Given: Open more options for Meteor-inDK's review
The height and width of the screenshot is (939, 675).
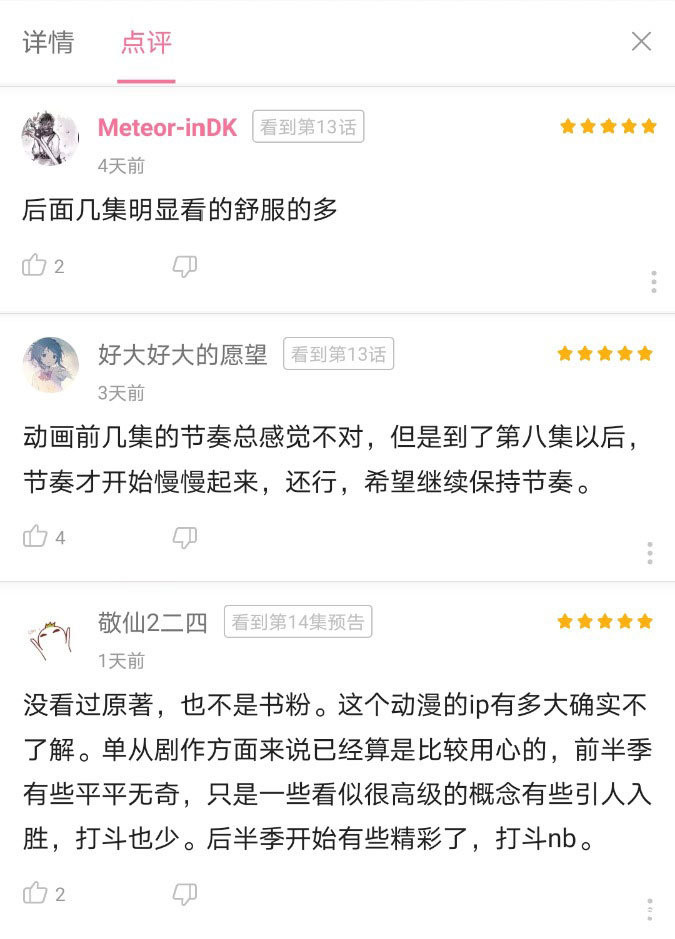Looking at the screenshot, I should (653, 281).
